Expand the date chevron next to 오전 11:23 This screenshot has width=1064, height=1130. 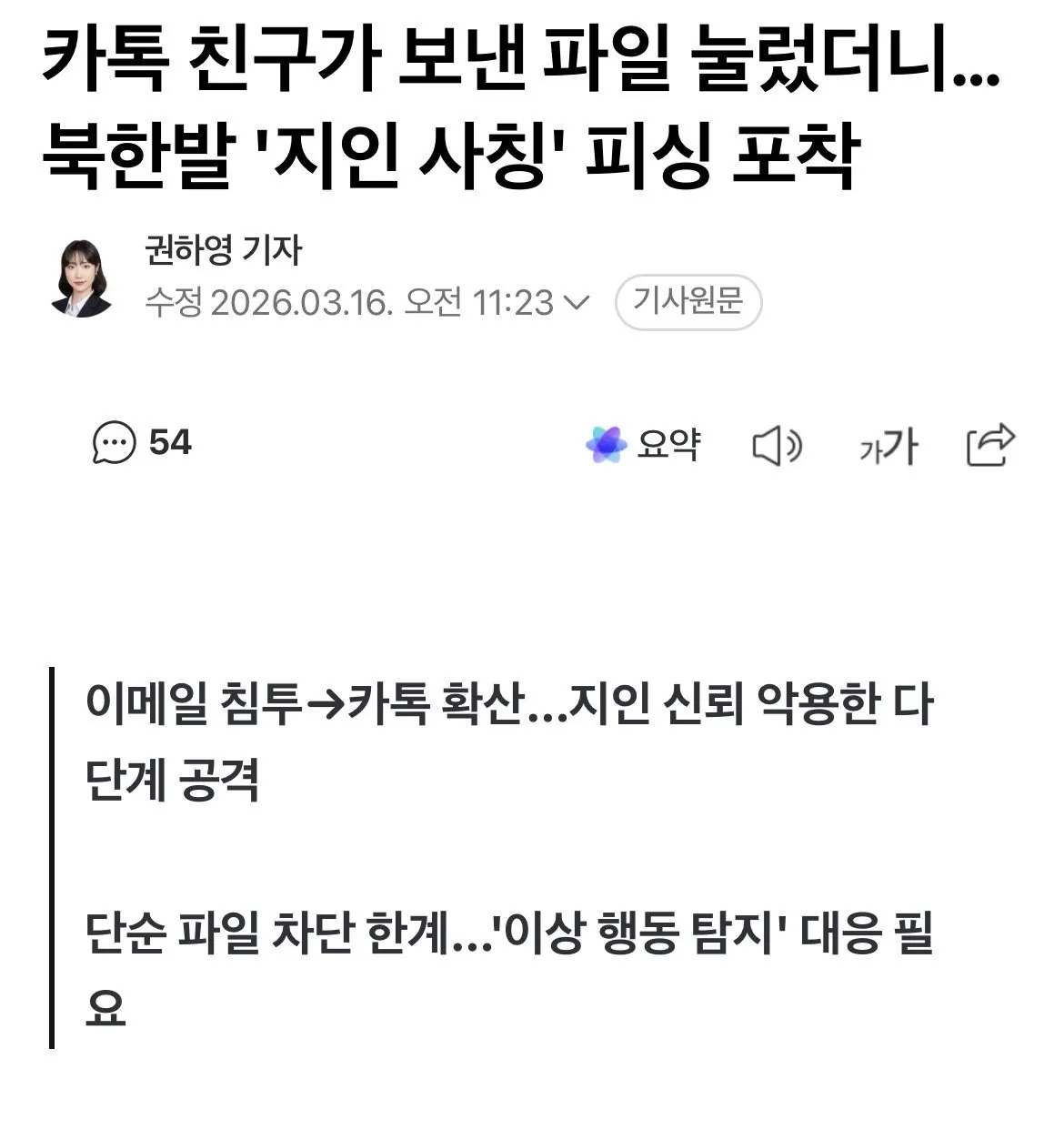[577, 302]
